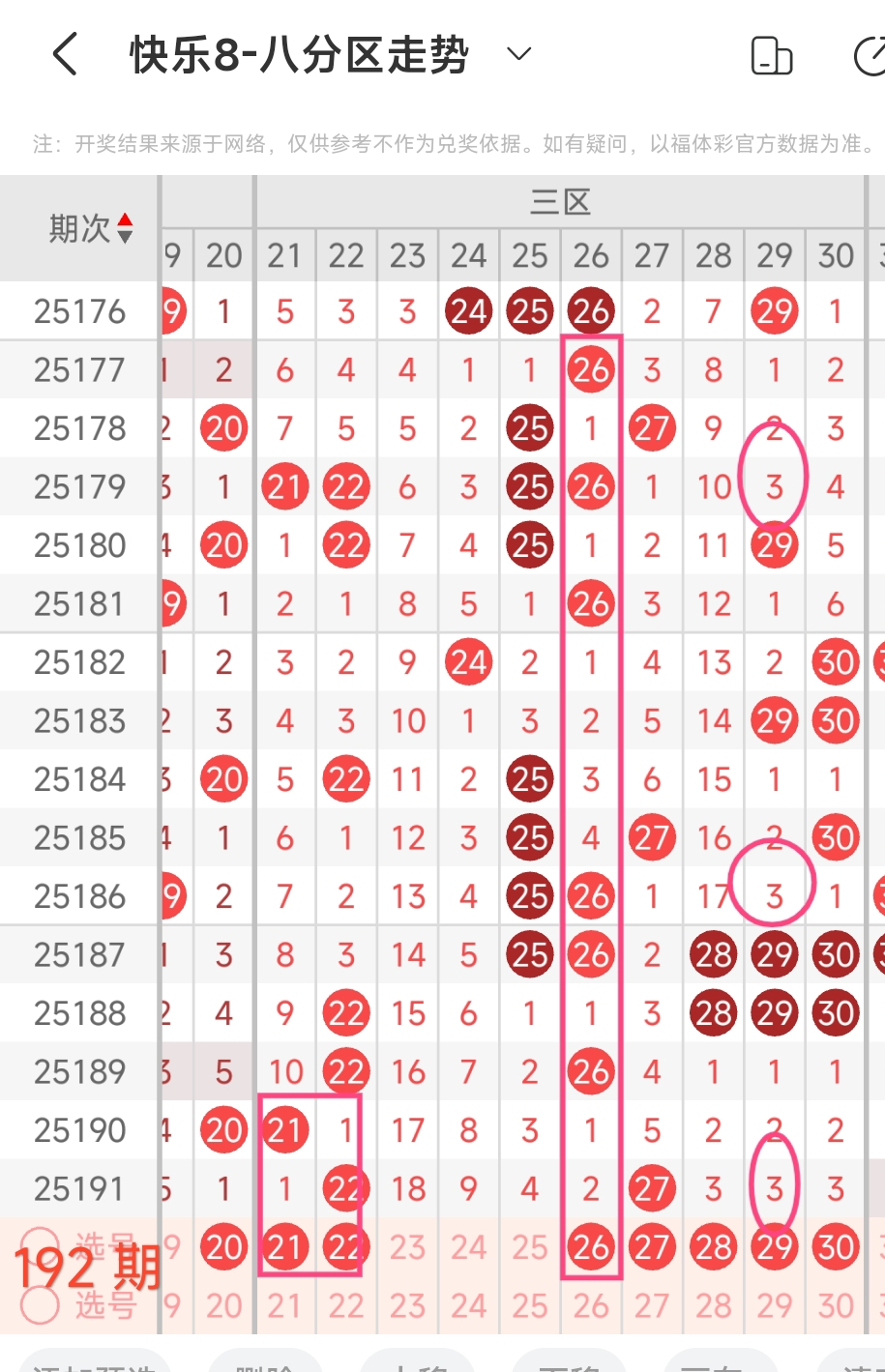Pick number 24 in the second selection row
This screenshot has width=885, height=1372.
(x=468, y=1306)
